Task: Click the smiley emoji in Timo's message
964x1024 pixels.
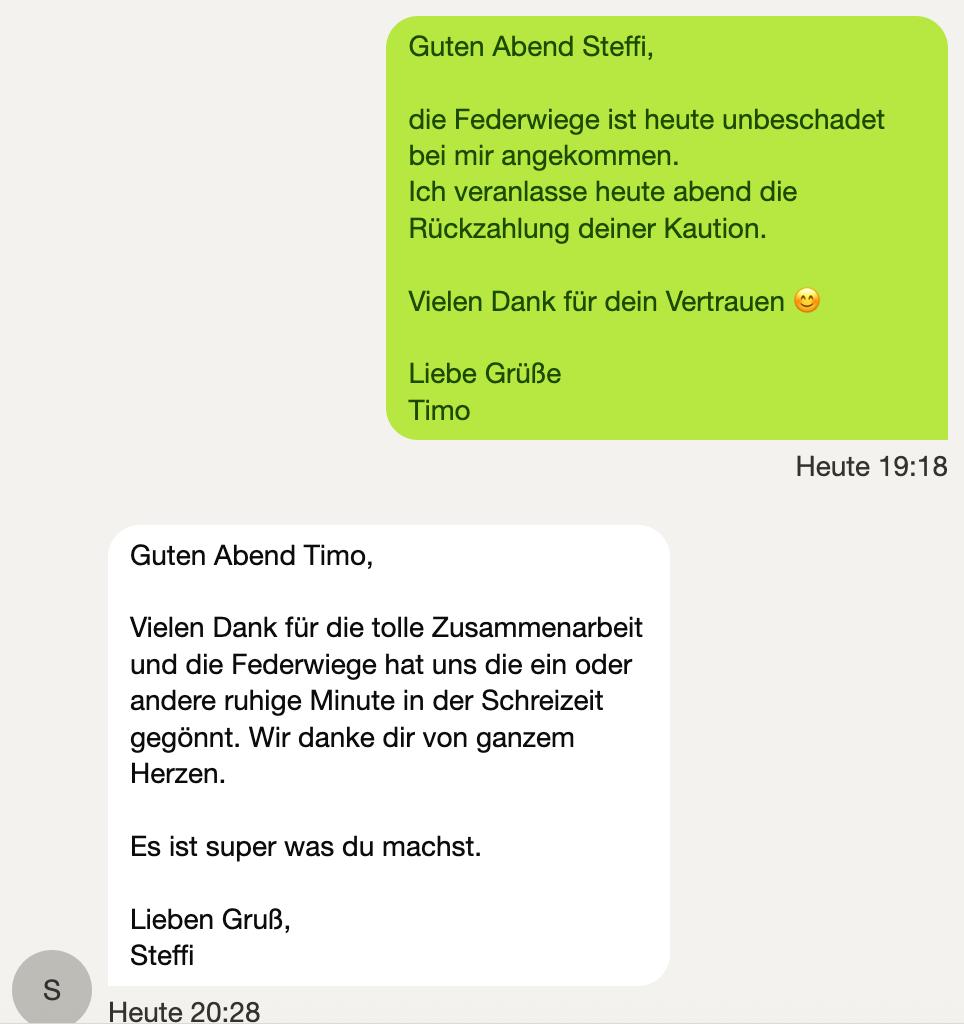Action: click(x=808, y=300)
